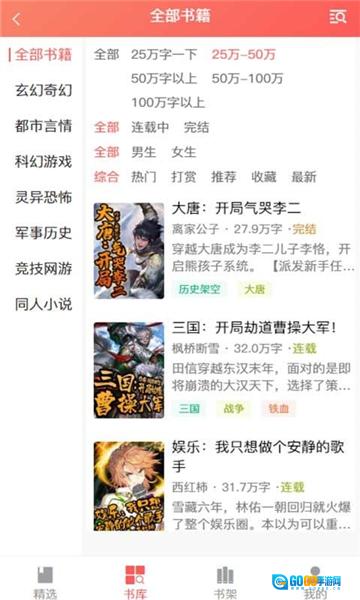The height and width of the screenshot is (600, 360).
Task: Show only 连载中 books
Action: (x=150, y=127)
